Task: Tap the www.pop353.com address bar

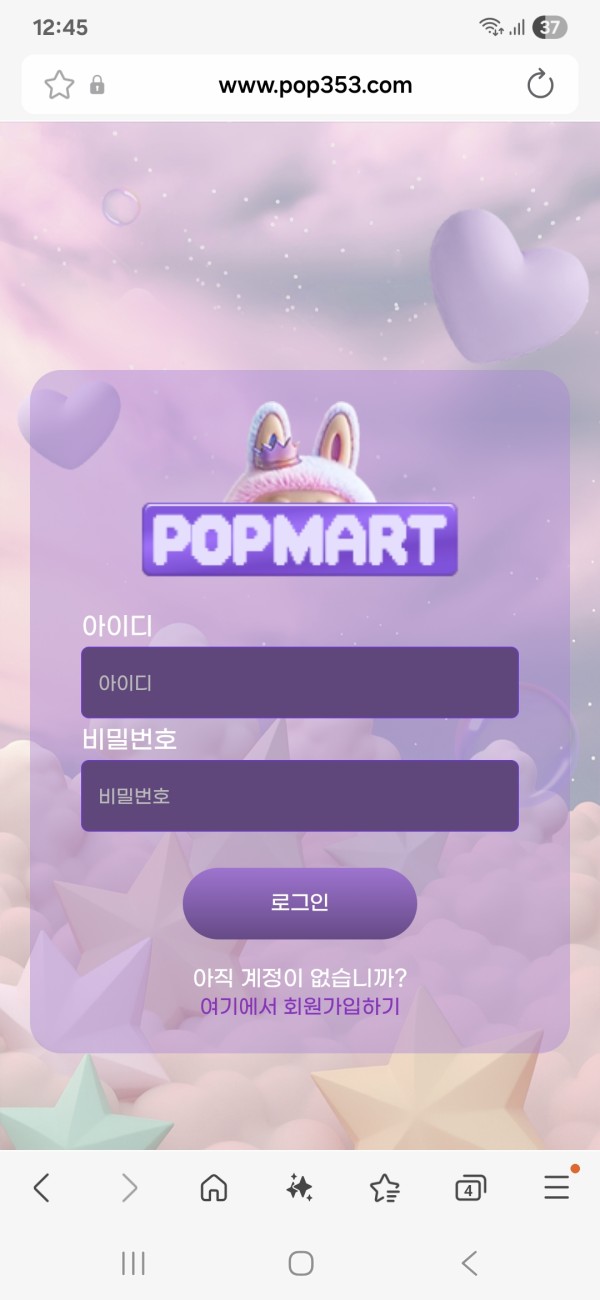Action: 315,85
